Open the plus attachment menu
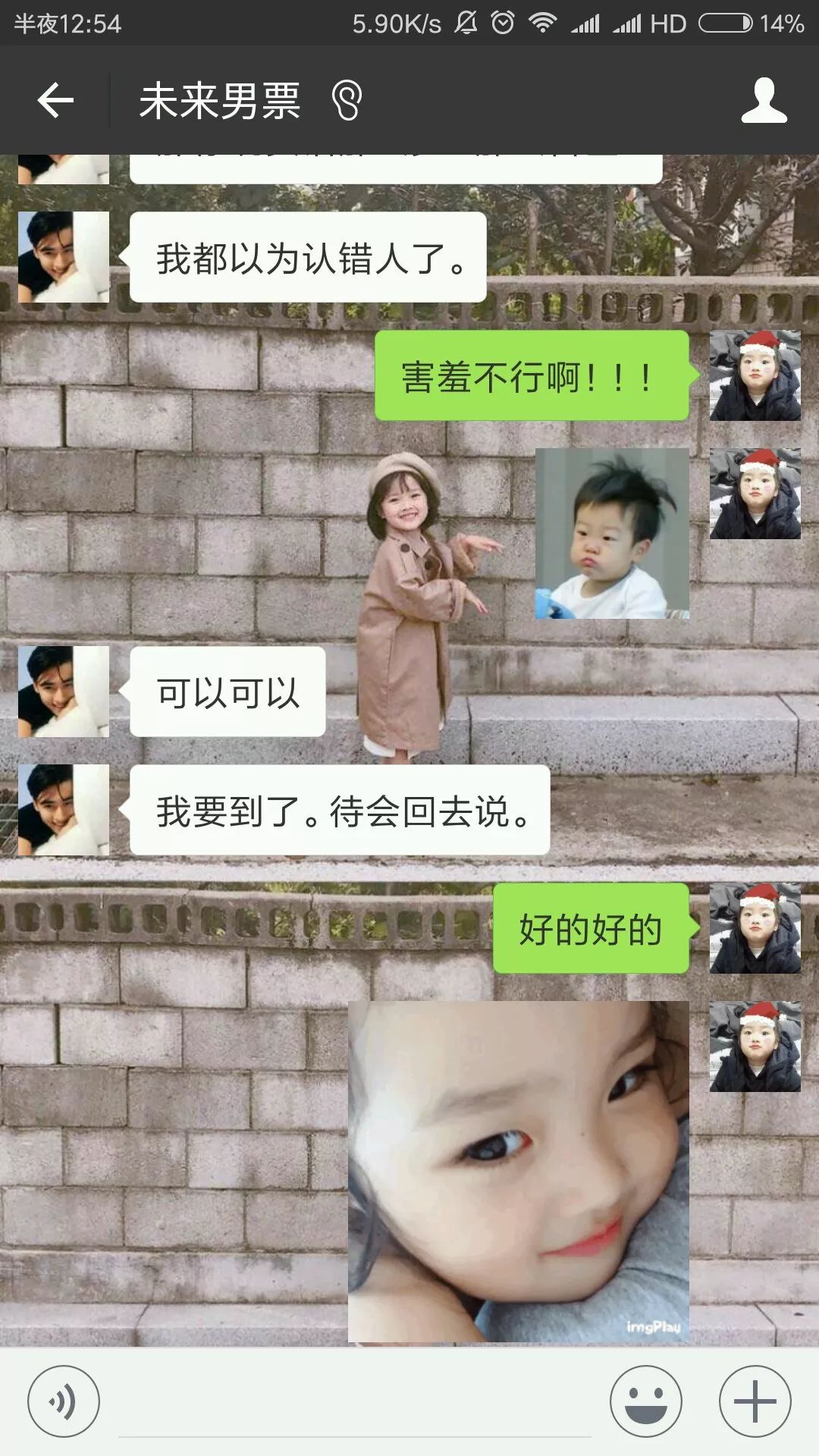Screen dimensions: 819x1456 (x=755, y=1401)
